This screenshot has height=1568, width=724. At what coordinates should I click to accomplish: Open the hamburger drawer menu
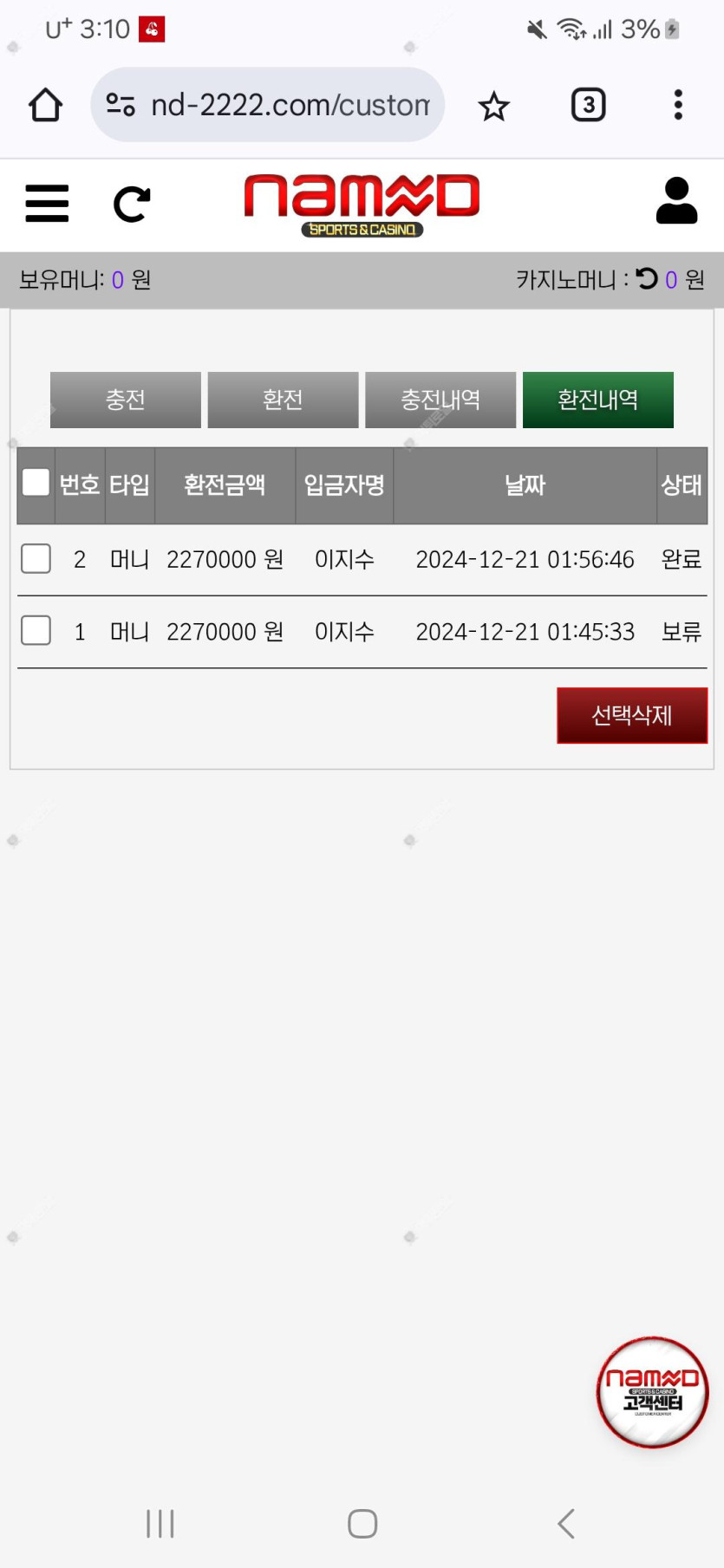[x=47, y=204]
